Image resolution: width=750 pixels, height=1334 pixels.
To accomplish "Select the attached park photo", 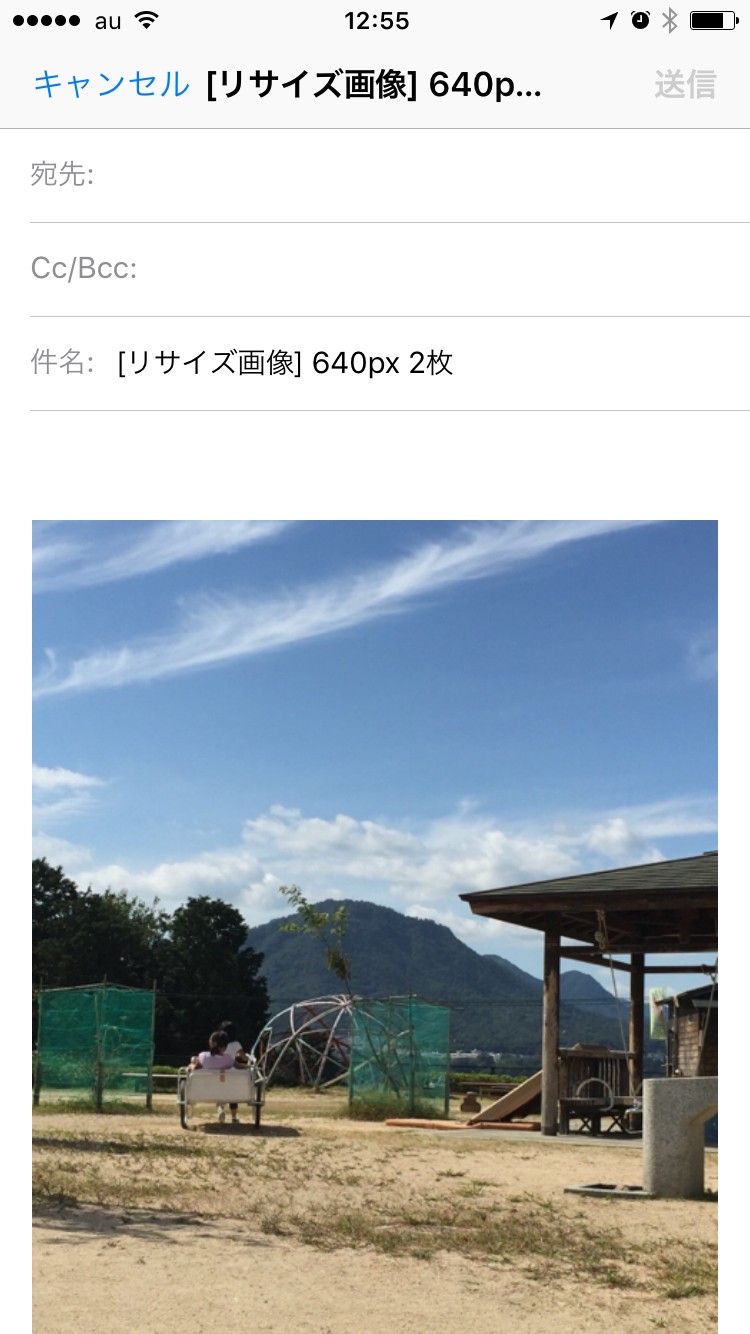I will click(x=375, y=925).
